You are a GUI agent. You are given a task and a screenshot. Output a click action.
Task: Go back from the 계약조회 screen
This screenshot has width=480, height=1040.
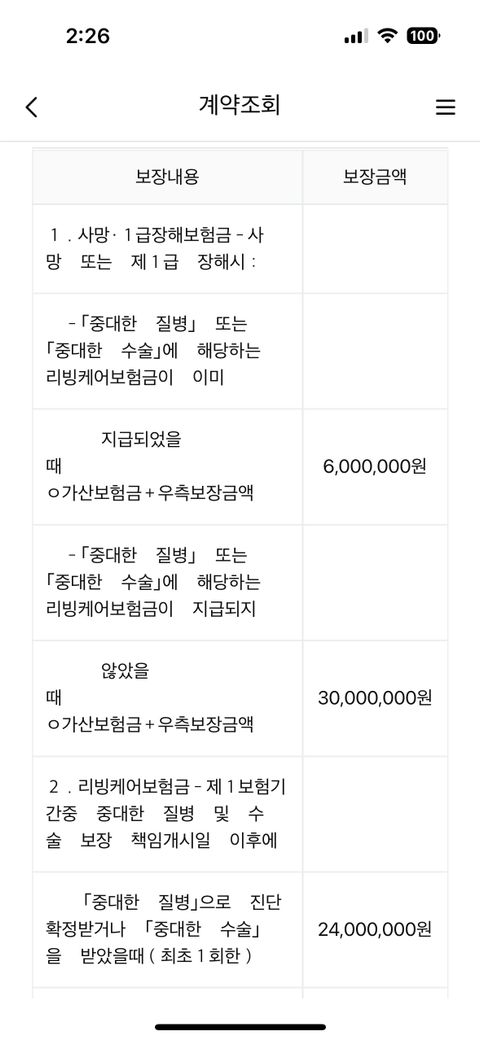(x=31, y=107)
